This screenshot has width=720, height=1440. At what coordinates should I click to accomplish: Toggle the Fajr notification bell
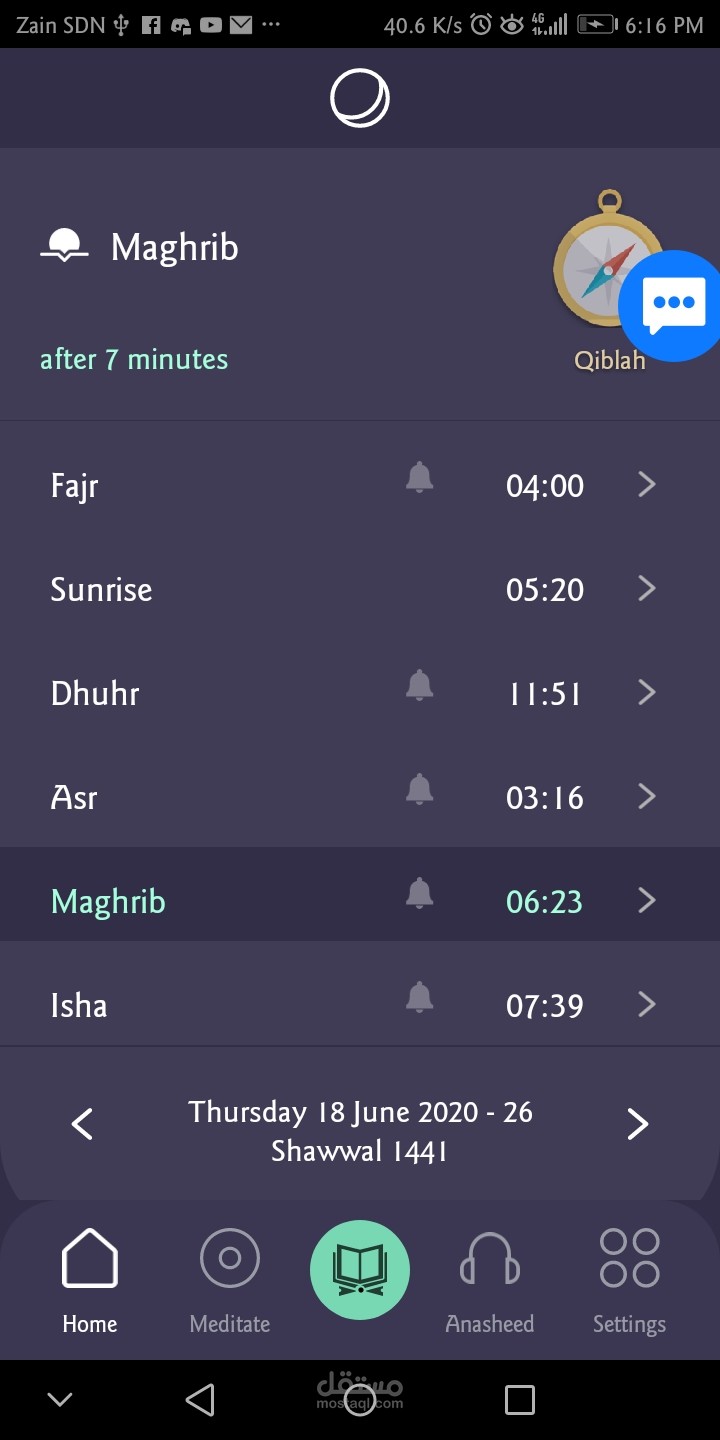[x=420, y=478]
